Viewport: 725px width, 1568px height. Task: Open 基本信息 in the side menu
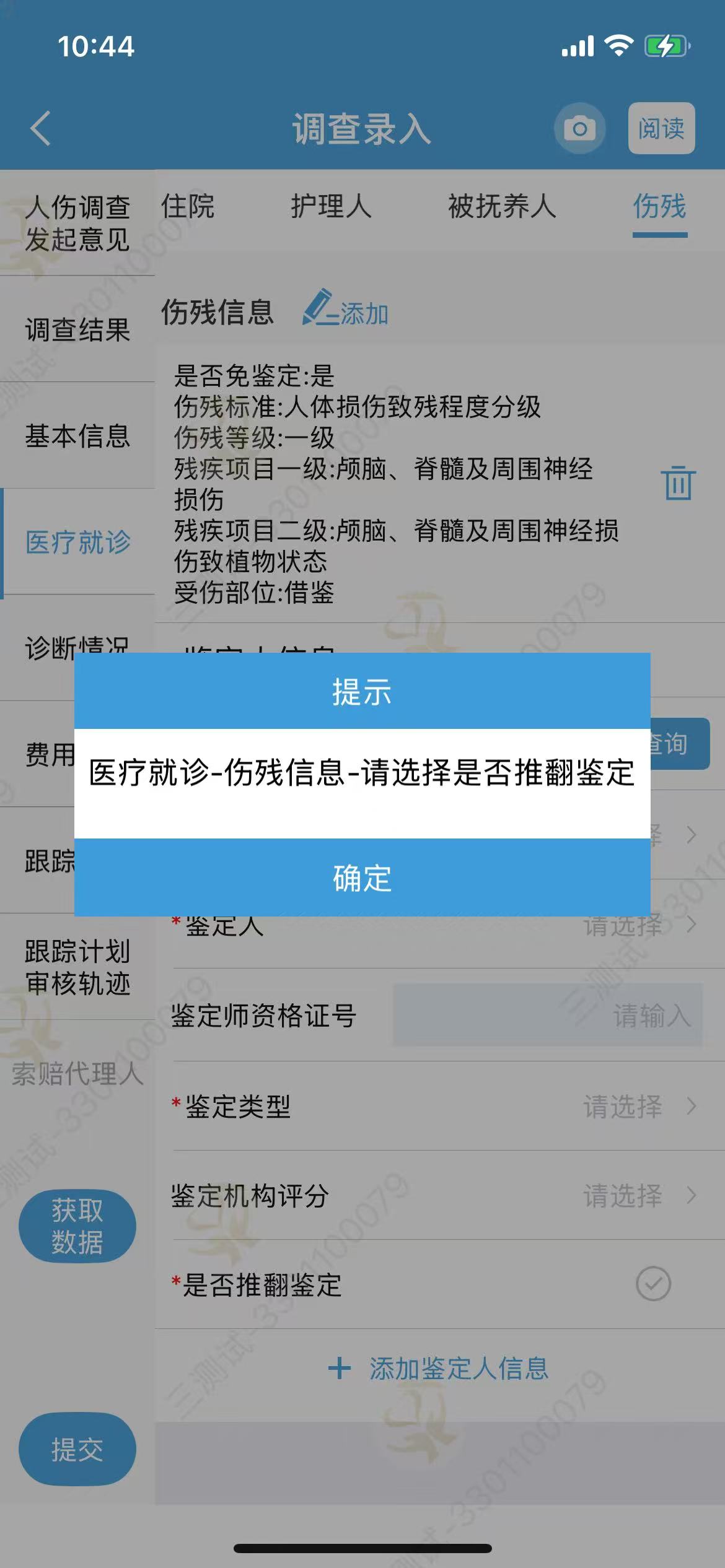[77, 436]
